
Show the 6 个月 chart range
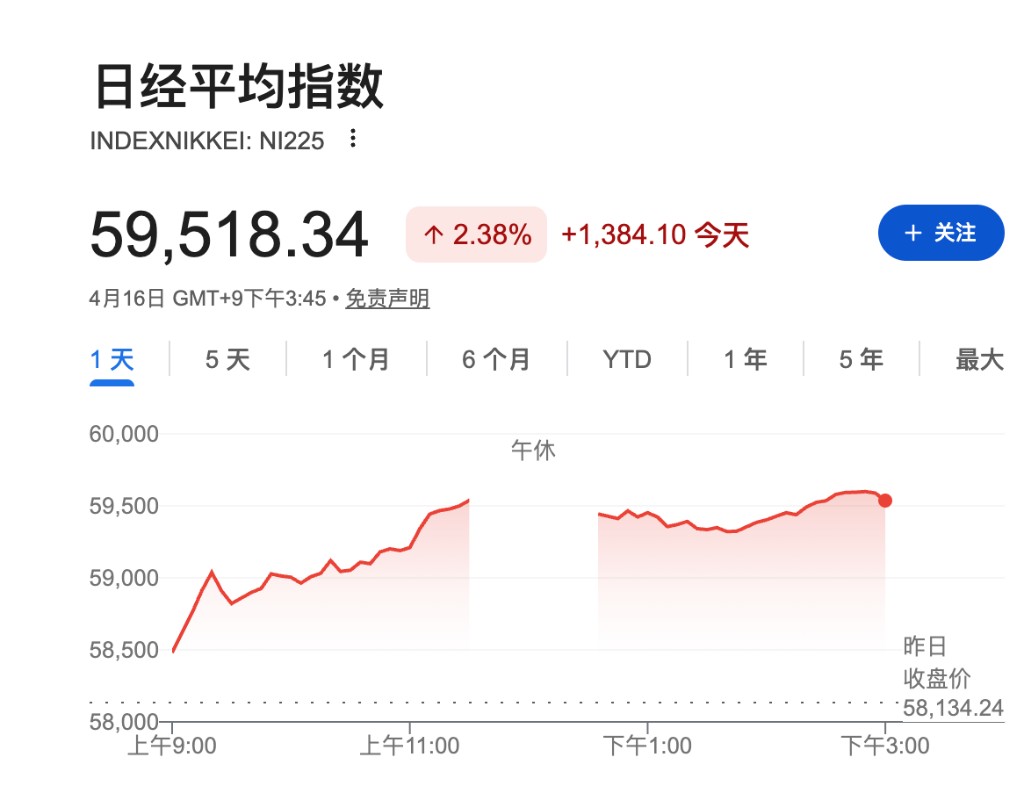click(x=496, y=360)
